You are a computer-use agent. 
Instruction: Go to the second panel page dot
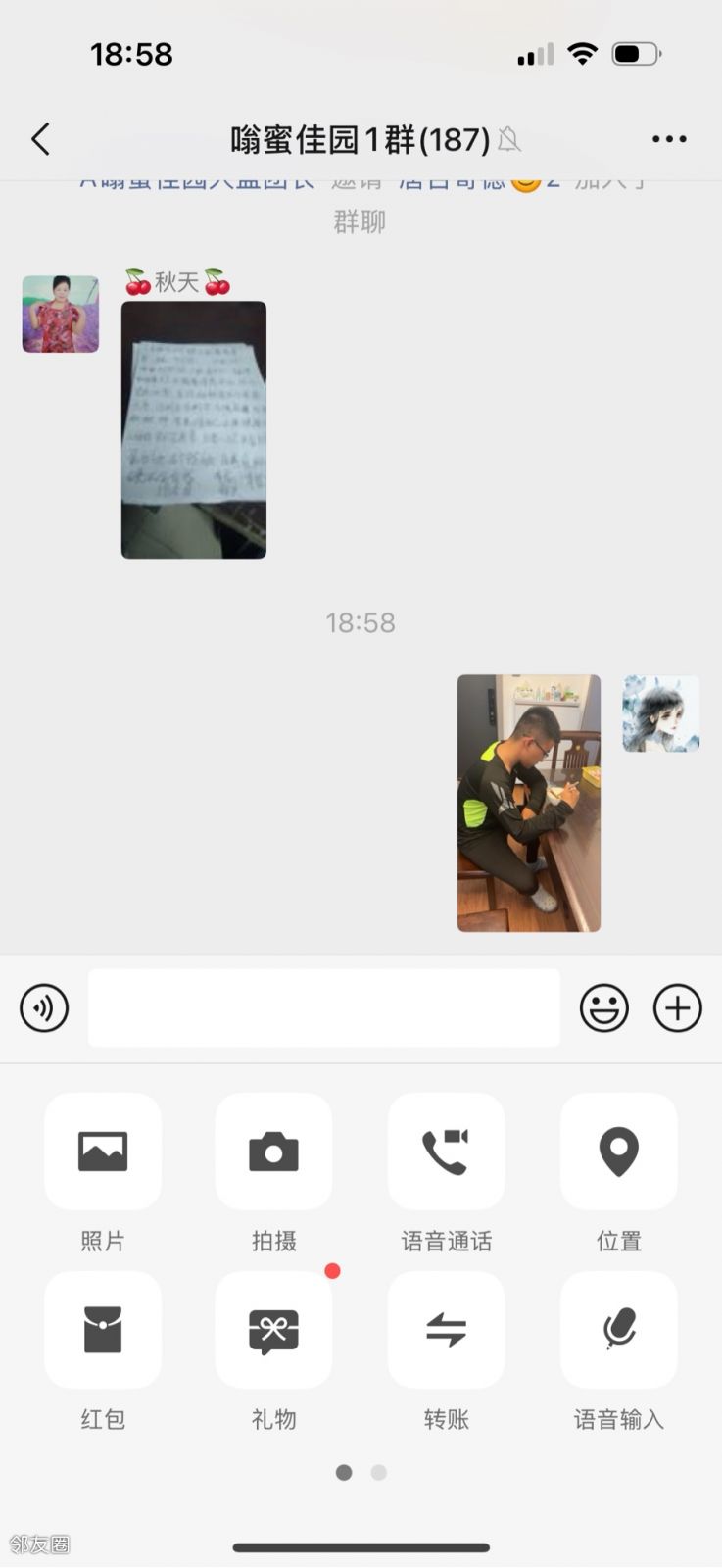[379, 1472]
